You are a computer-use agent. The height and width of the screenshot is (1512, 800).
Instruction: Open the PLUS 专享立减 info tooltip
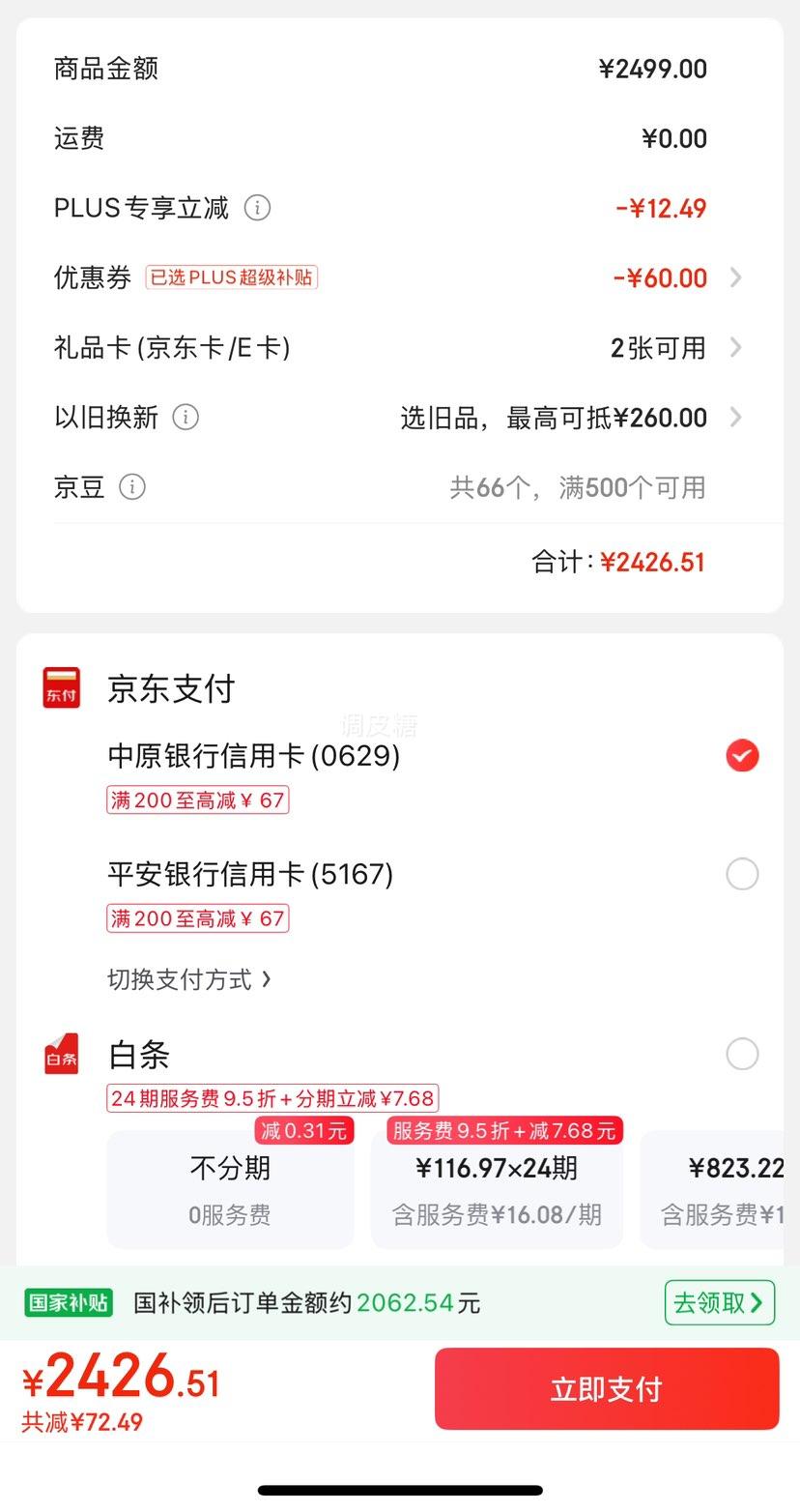(257, 208)
